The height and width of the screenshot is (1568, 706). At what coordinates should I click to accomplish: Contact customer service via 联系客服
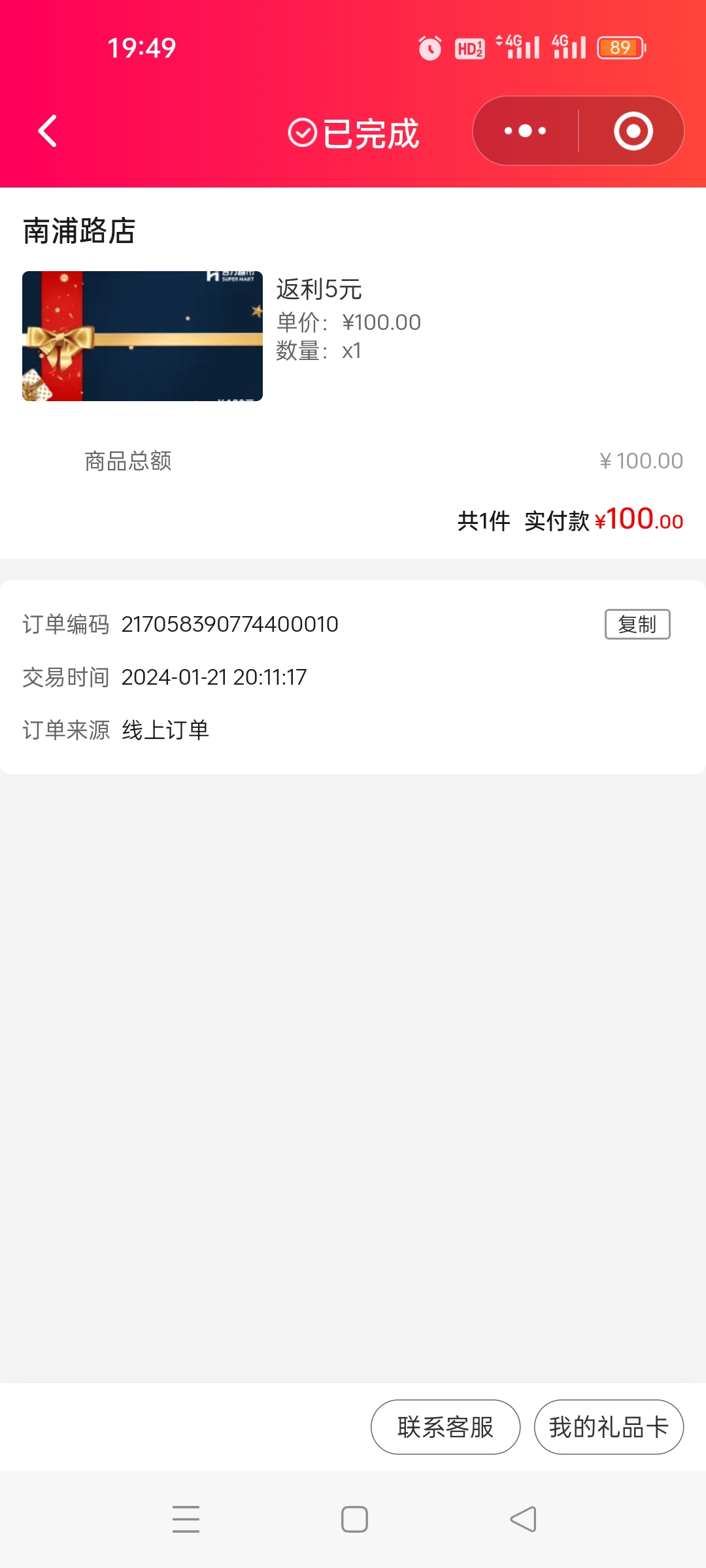coord(446,1427)
